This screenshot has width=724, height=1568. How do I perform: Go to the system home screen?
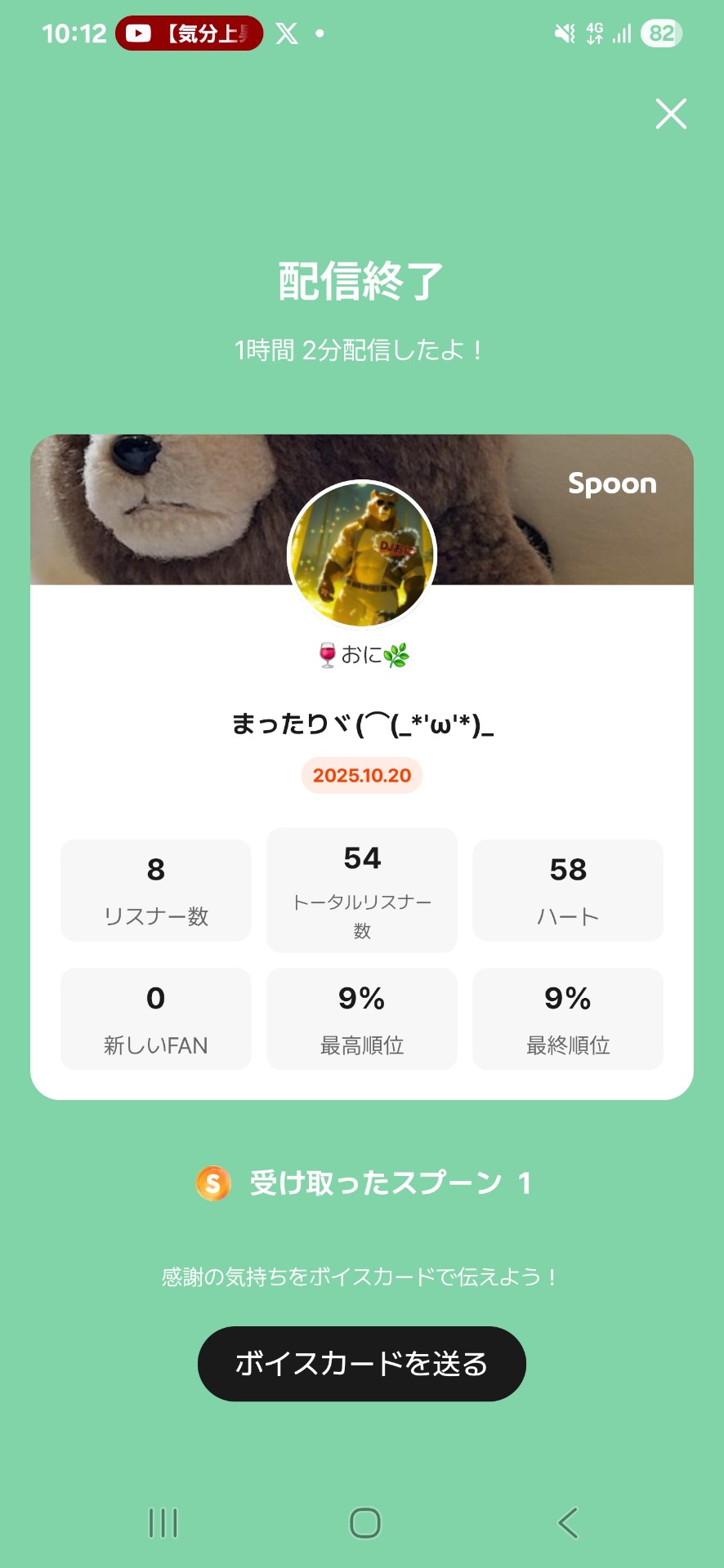[x=364, y=1523]
